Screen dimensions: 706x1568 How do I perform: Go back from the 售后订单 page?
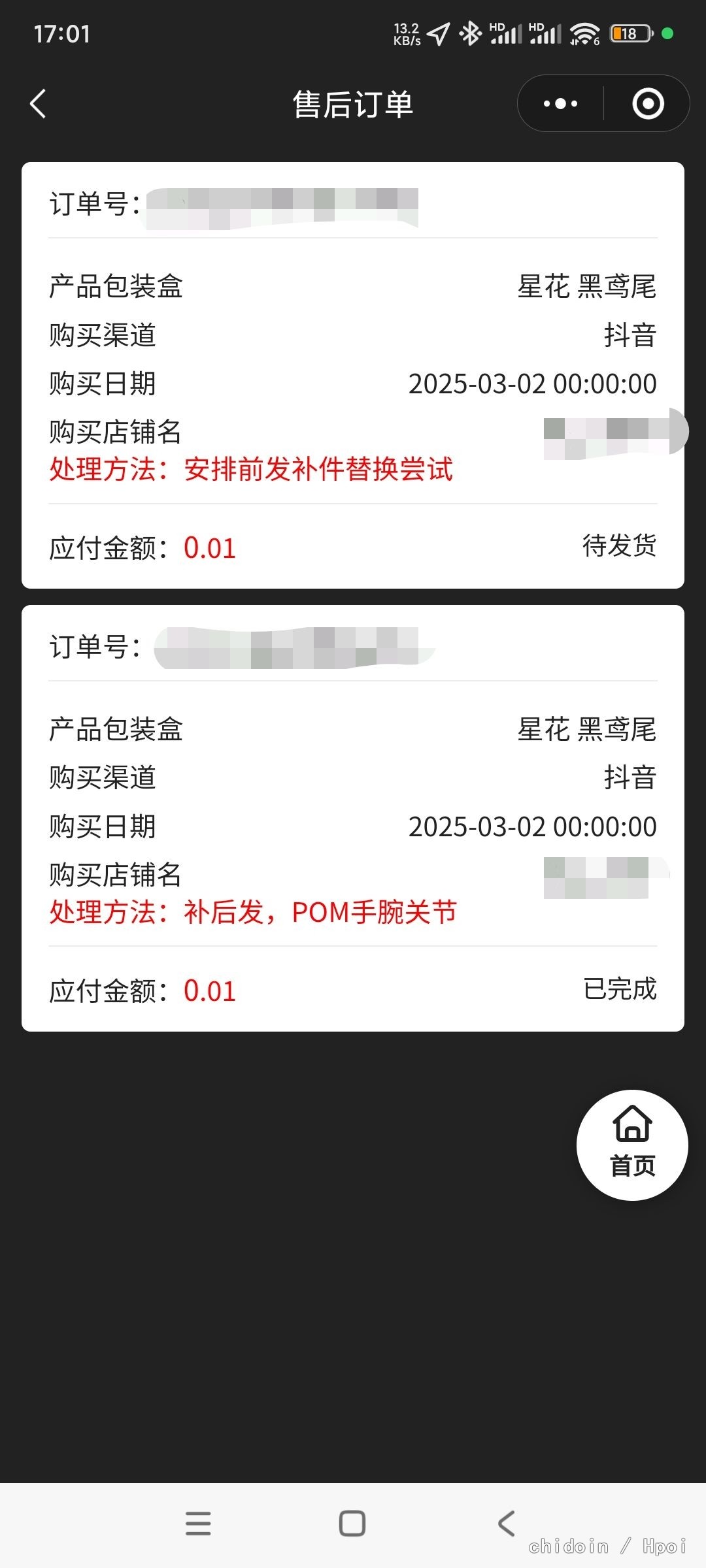tap(38, 104)
